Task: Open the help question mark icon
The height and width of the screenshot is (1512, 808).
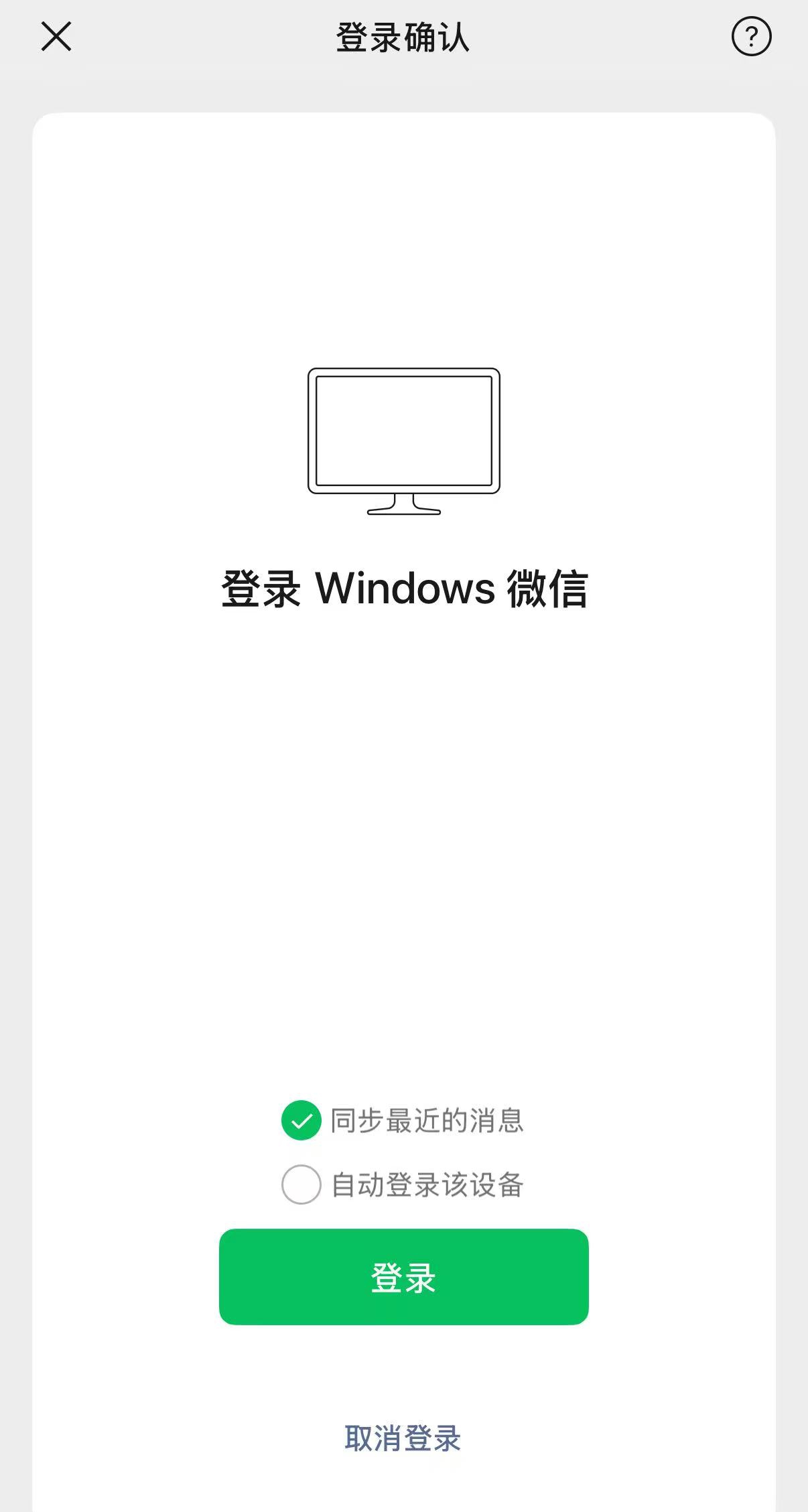Action: (x=751, y=36)
